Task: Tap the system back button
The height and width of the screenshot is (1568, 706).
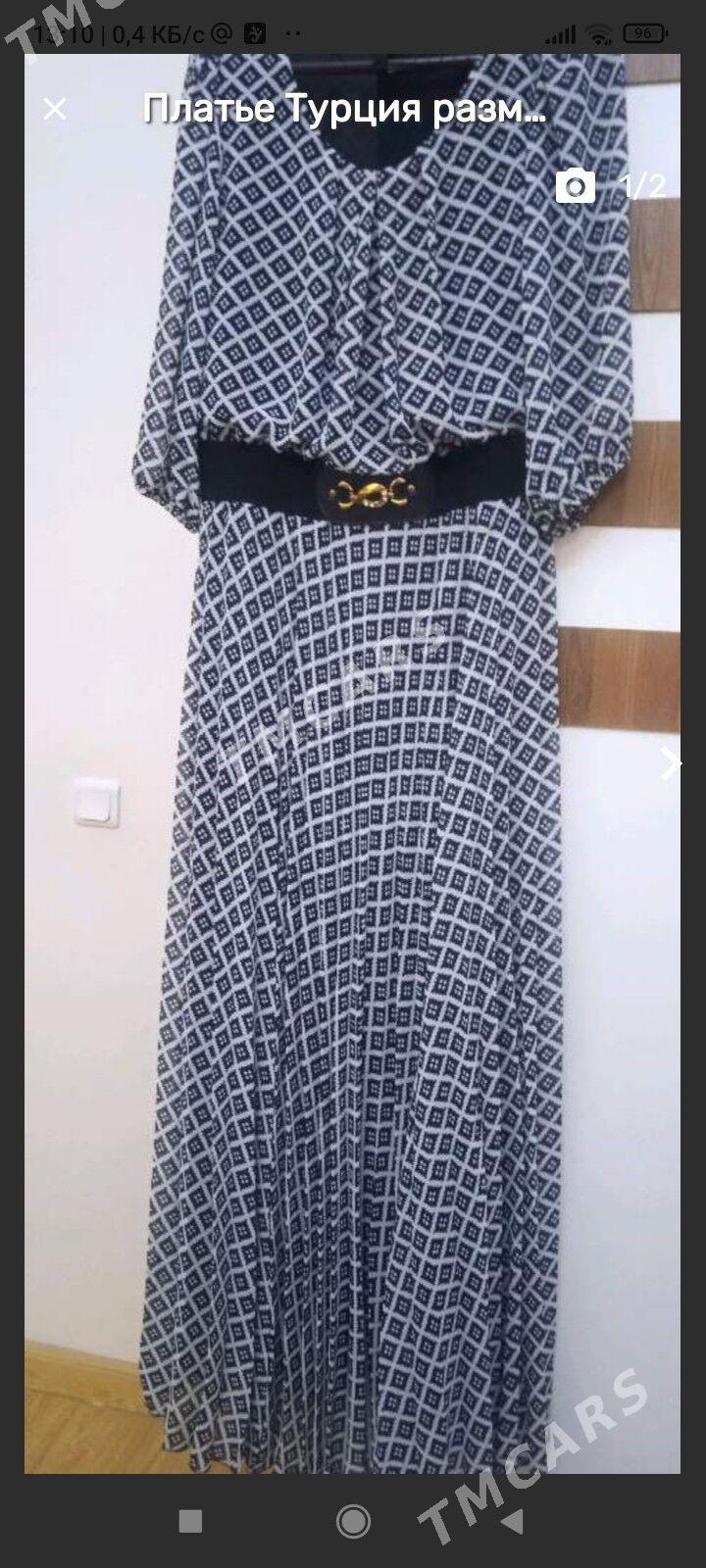Action: point(514,1522)
